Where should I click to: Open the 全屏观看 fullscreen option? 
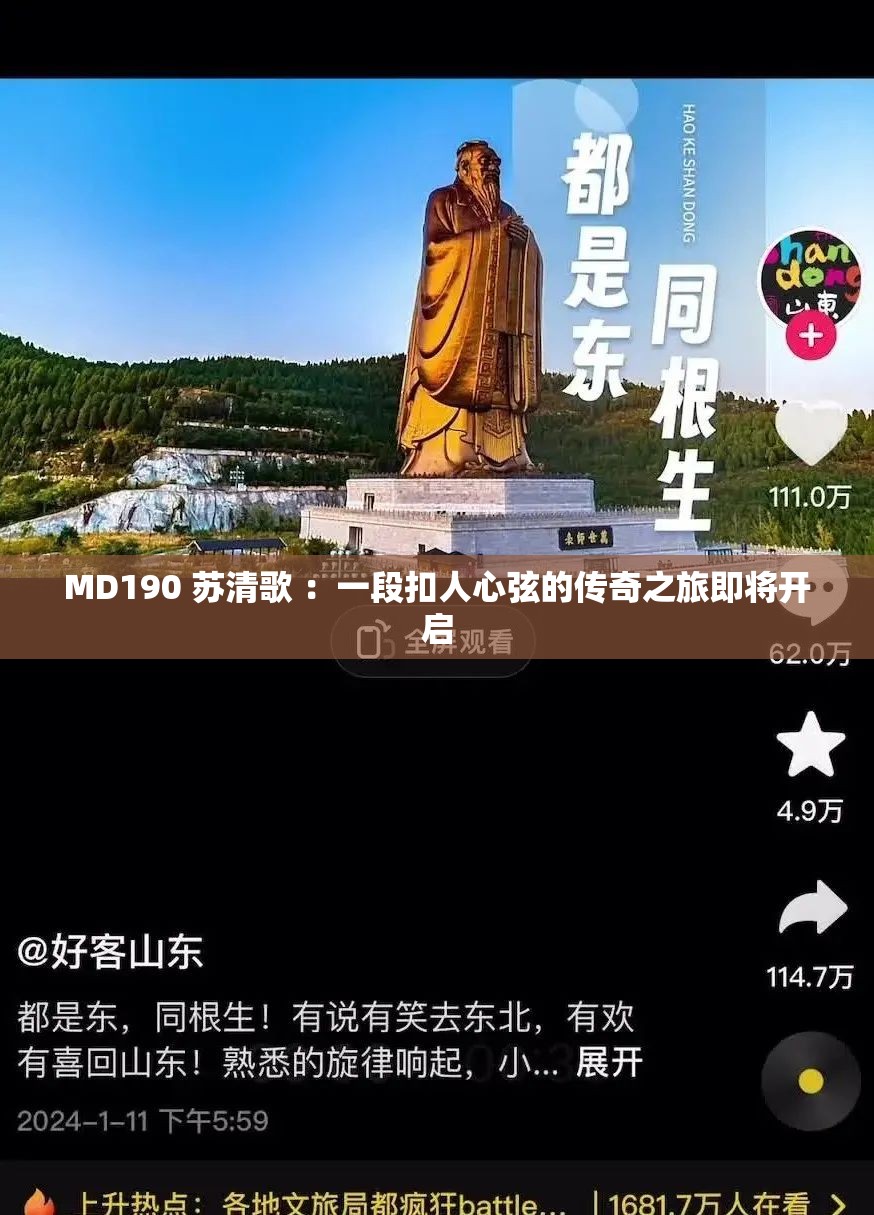click(430, 643)
